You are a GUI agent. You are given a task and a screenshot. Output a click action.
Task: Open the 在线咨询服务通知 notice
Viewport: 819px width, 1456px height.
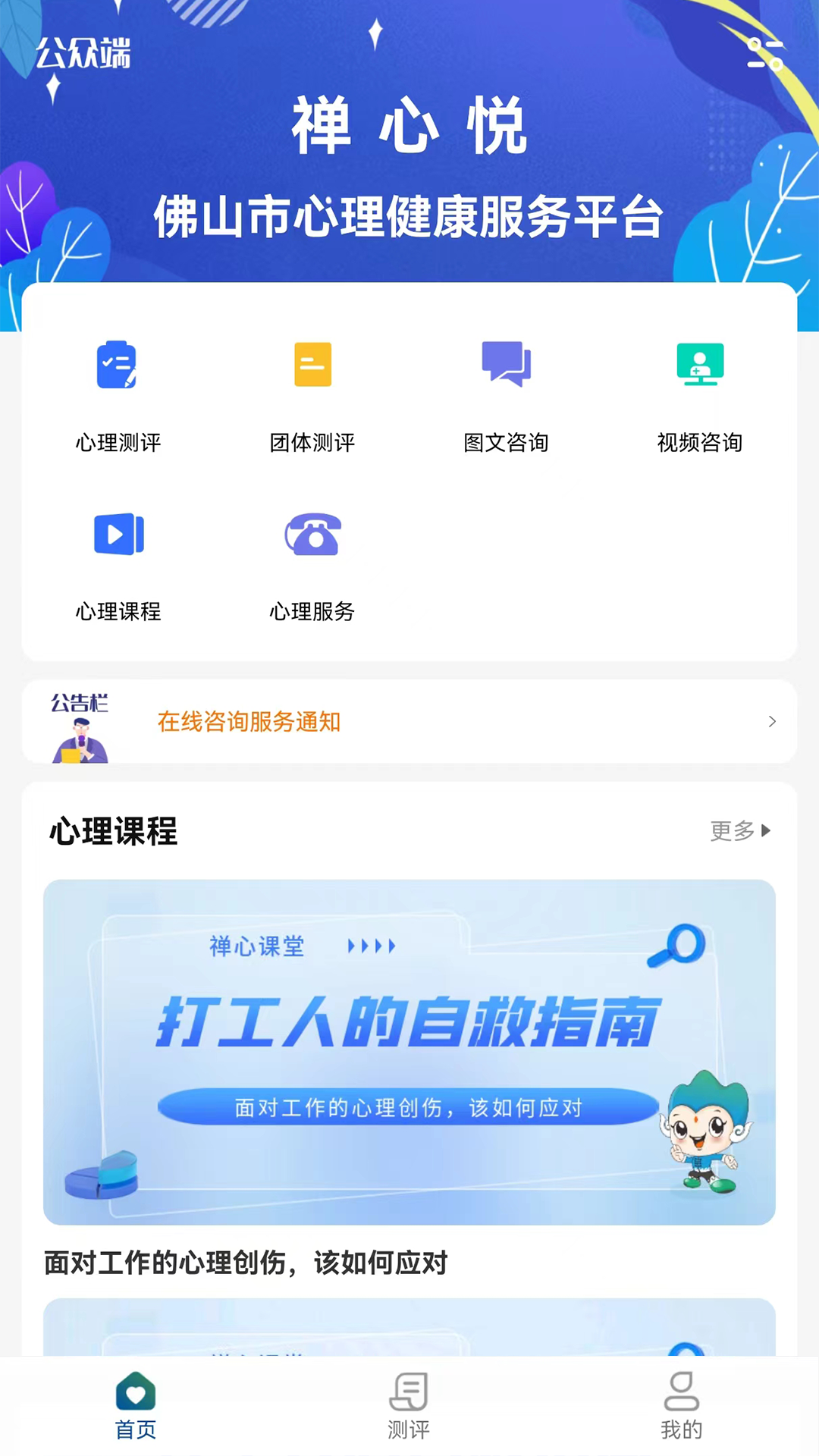(x=248, y=722)
